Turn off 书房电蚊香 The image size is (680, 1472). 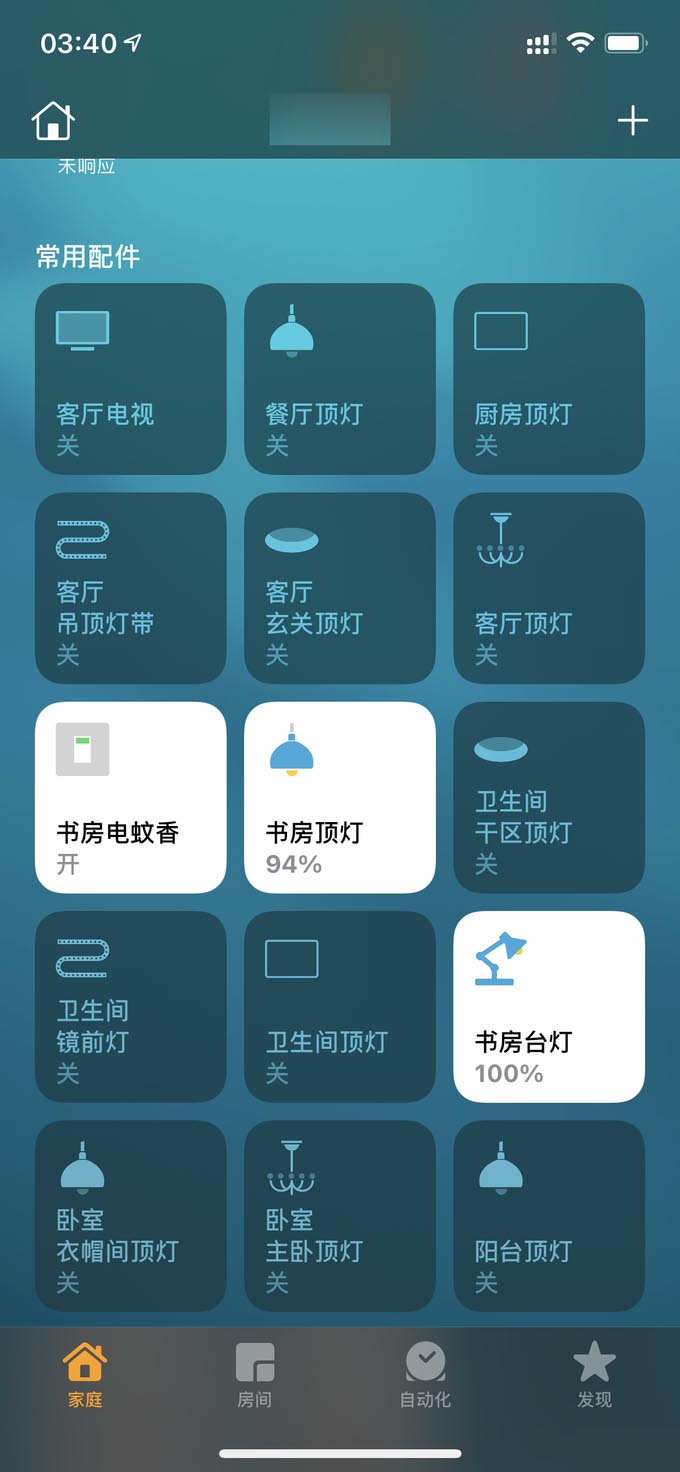pyautogui.click(x=131, y=797)
